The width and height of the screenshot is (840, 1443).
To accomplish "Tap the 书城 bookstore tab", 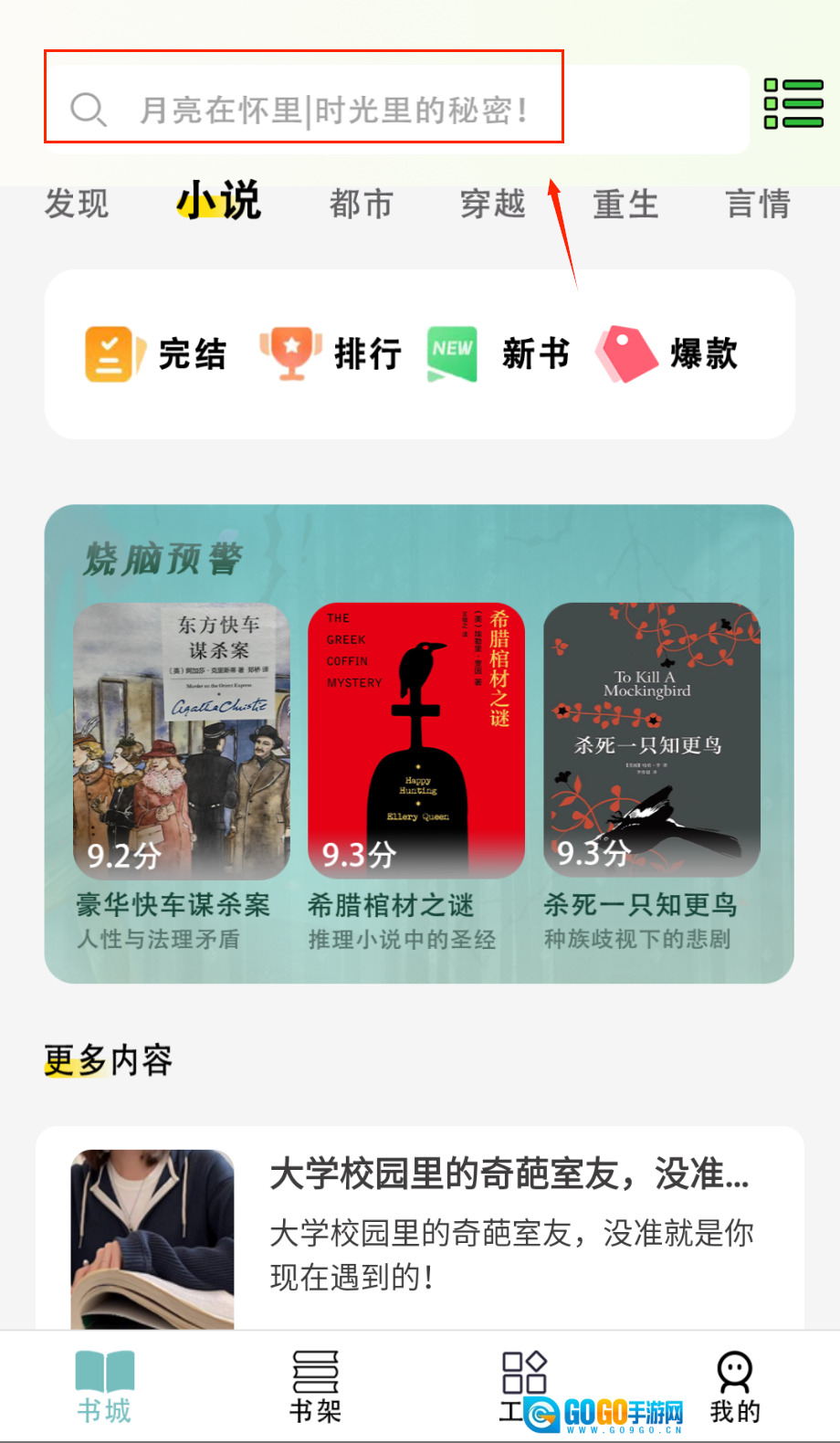I will [x=104, y=1386].
